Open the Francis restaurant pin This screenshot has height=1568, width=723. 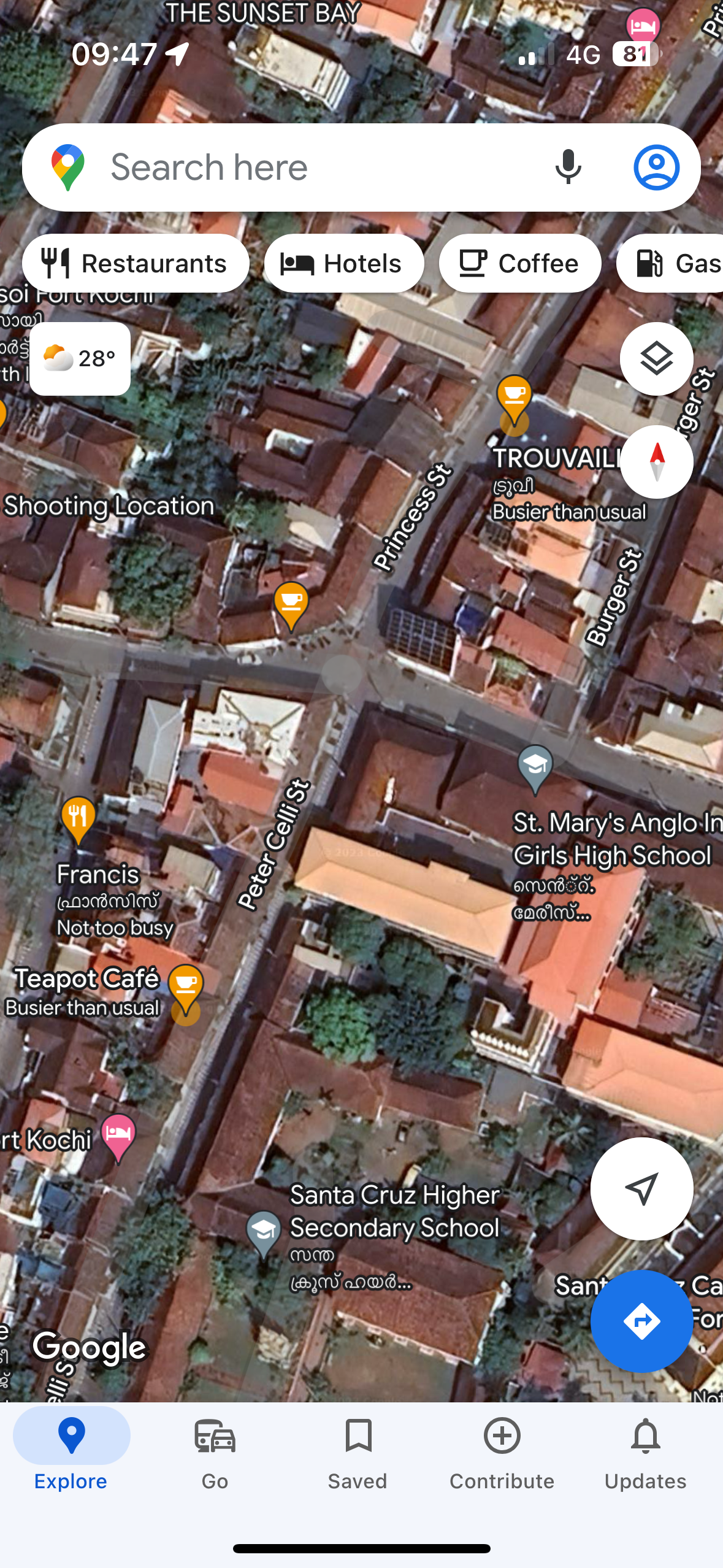click(78, 818)
